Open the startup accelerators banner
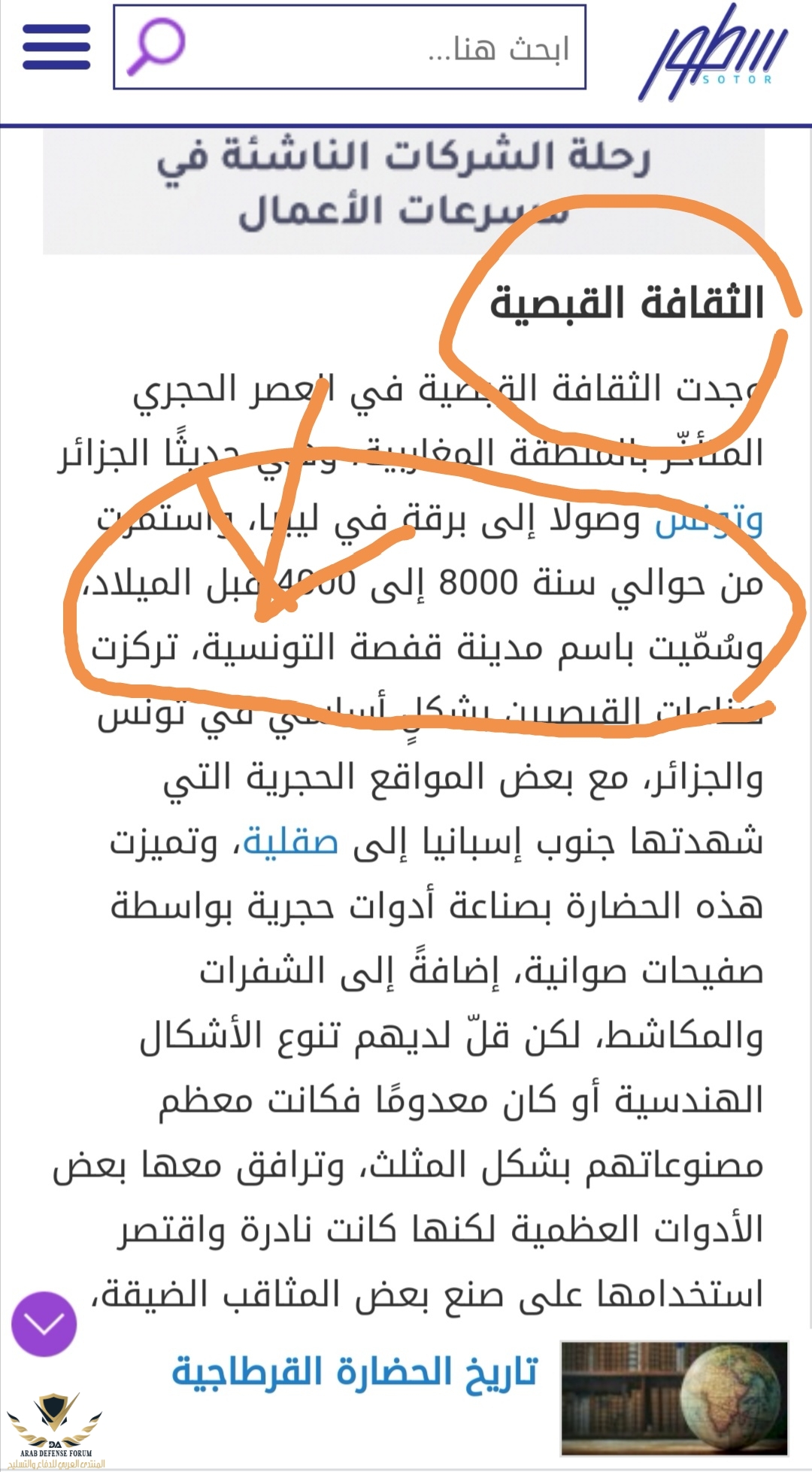Viewport: 812px width, 1472px height. tap(404, 186)
